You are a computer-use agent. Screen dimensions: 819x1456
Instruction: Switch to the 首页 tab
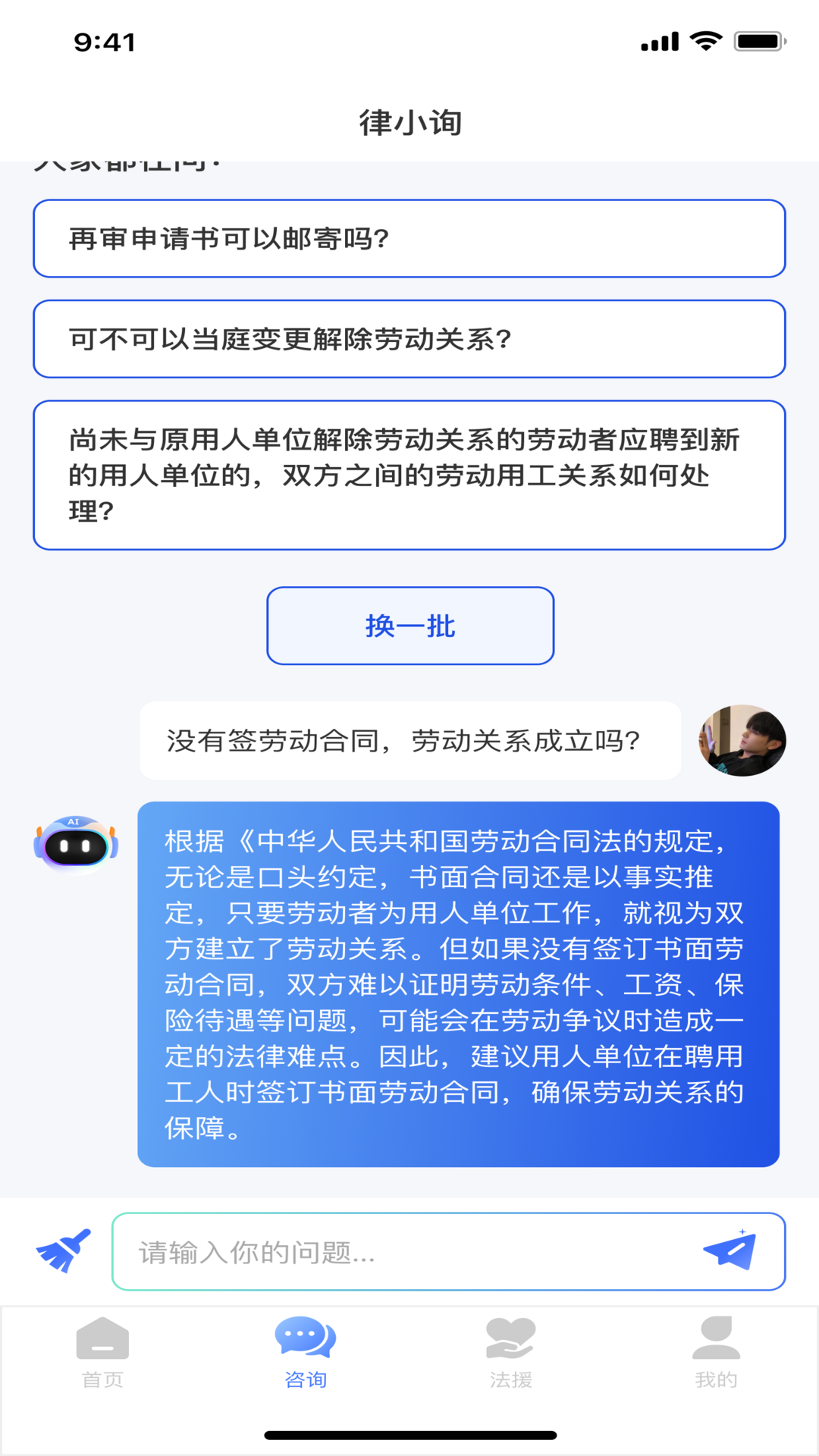[102, 1353]
